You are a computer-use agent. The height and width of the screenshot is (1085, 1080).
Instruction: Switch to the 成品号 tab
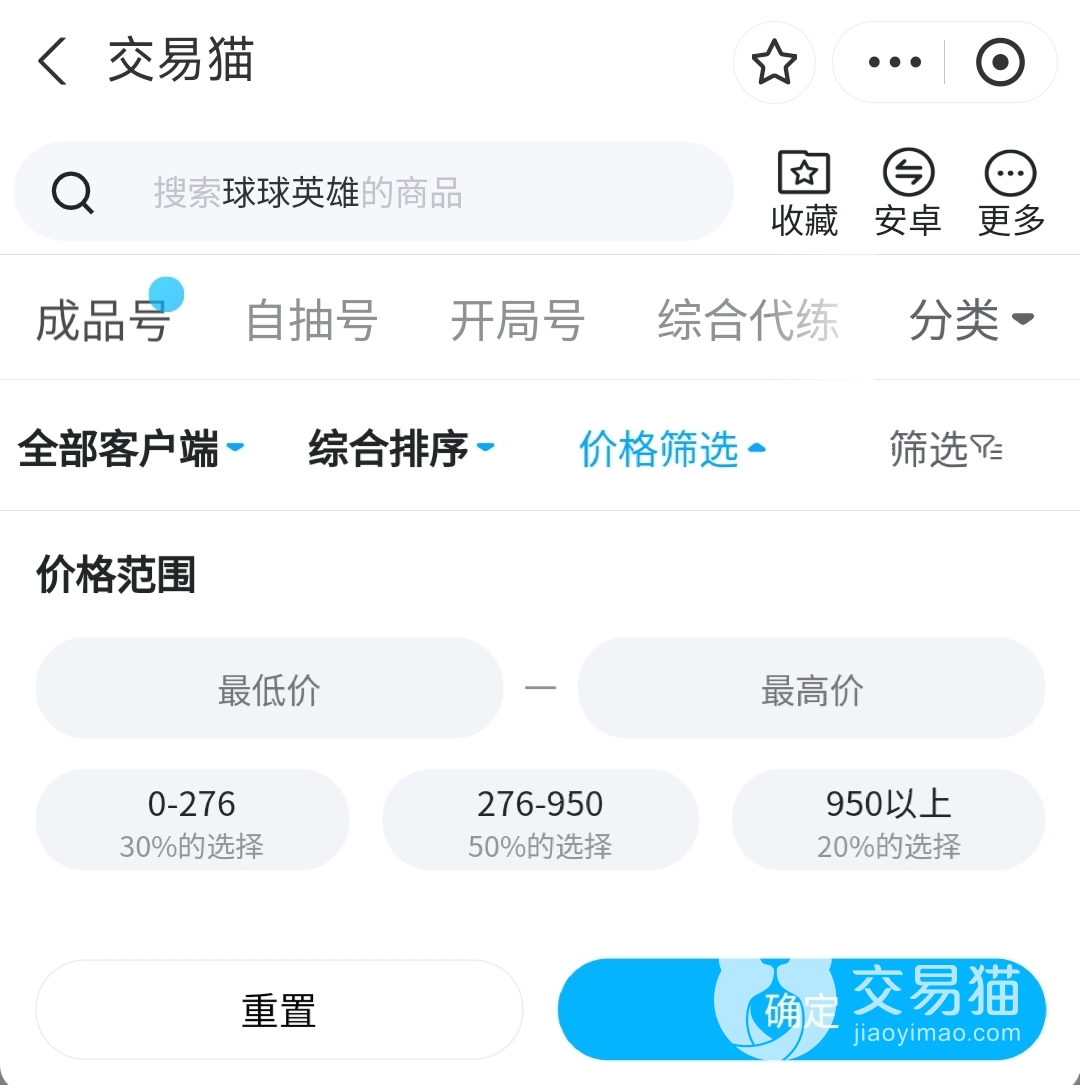coord(102,321)
